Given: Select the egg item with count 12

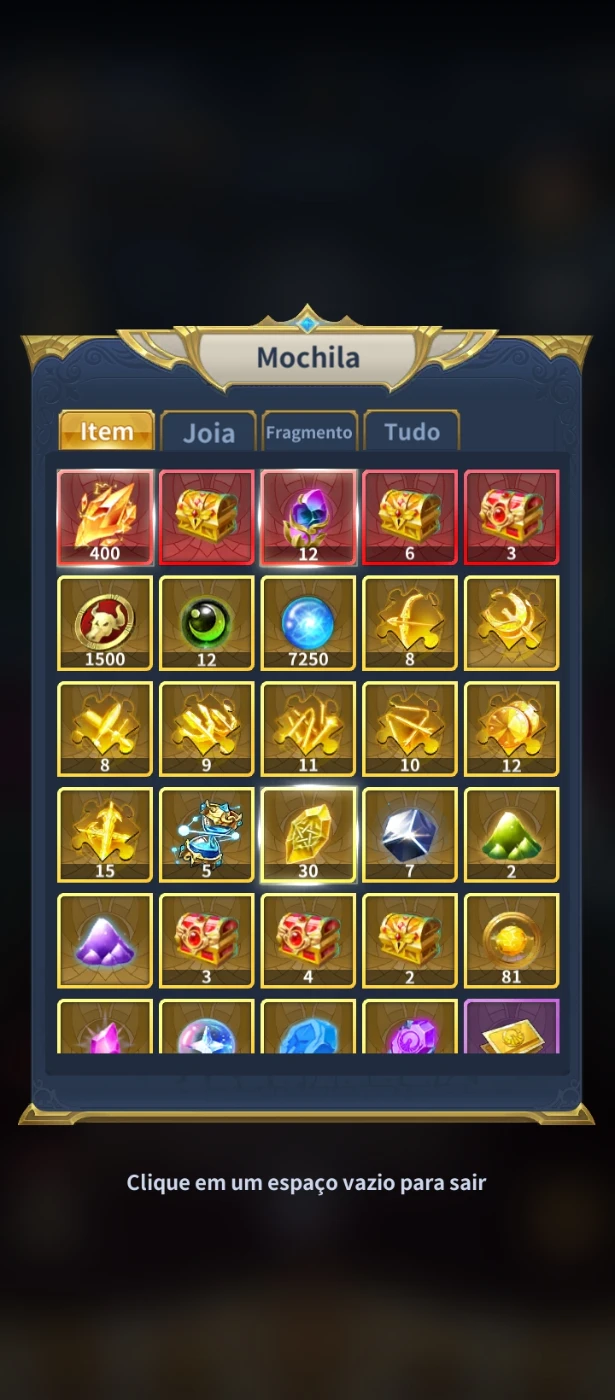Looking at the screenshot, I should pyautogui.click(x=308, y=517).
